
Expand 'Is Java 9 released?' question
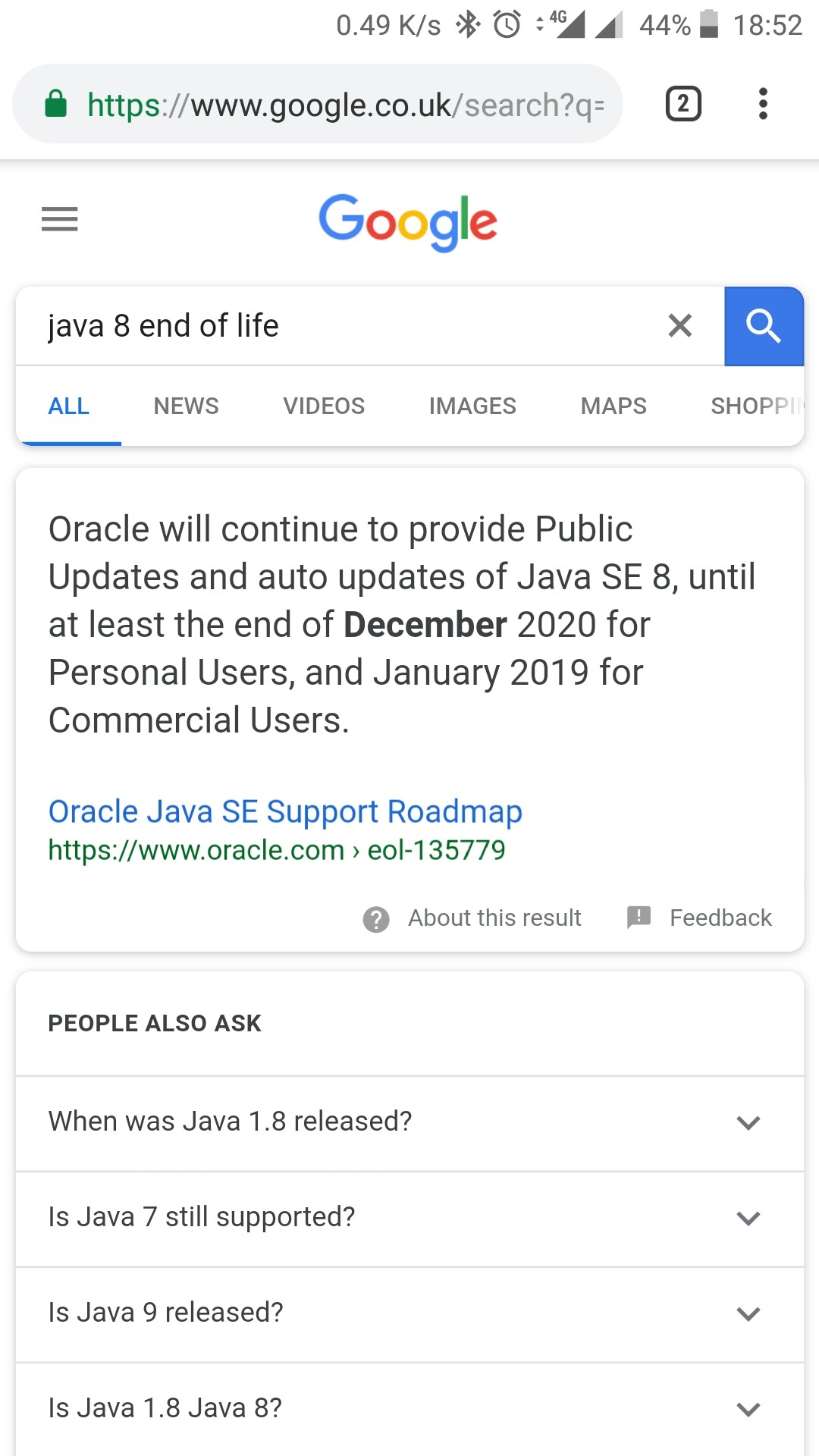coord(409,1313)
